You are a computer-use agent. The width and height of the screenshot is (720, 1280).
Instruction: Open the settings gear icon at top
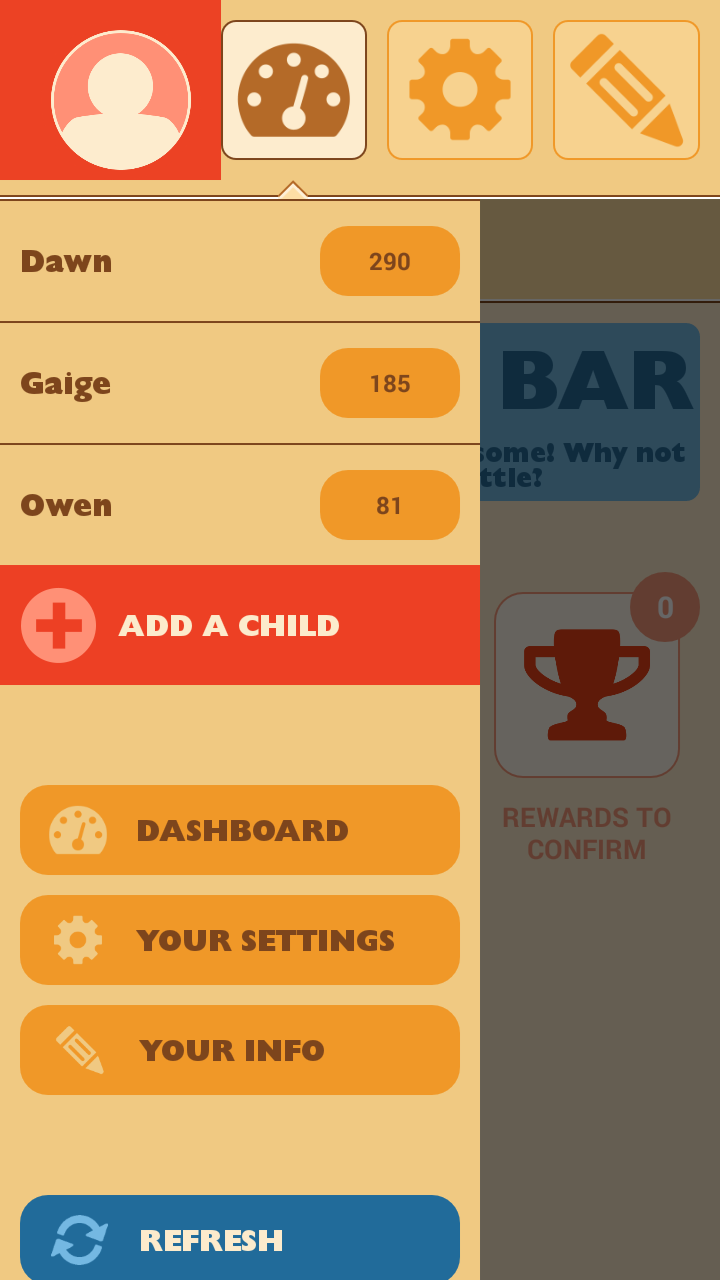460,90
